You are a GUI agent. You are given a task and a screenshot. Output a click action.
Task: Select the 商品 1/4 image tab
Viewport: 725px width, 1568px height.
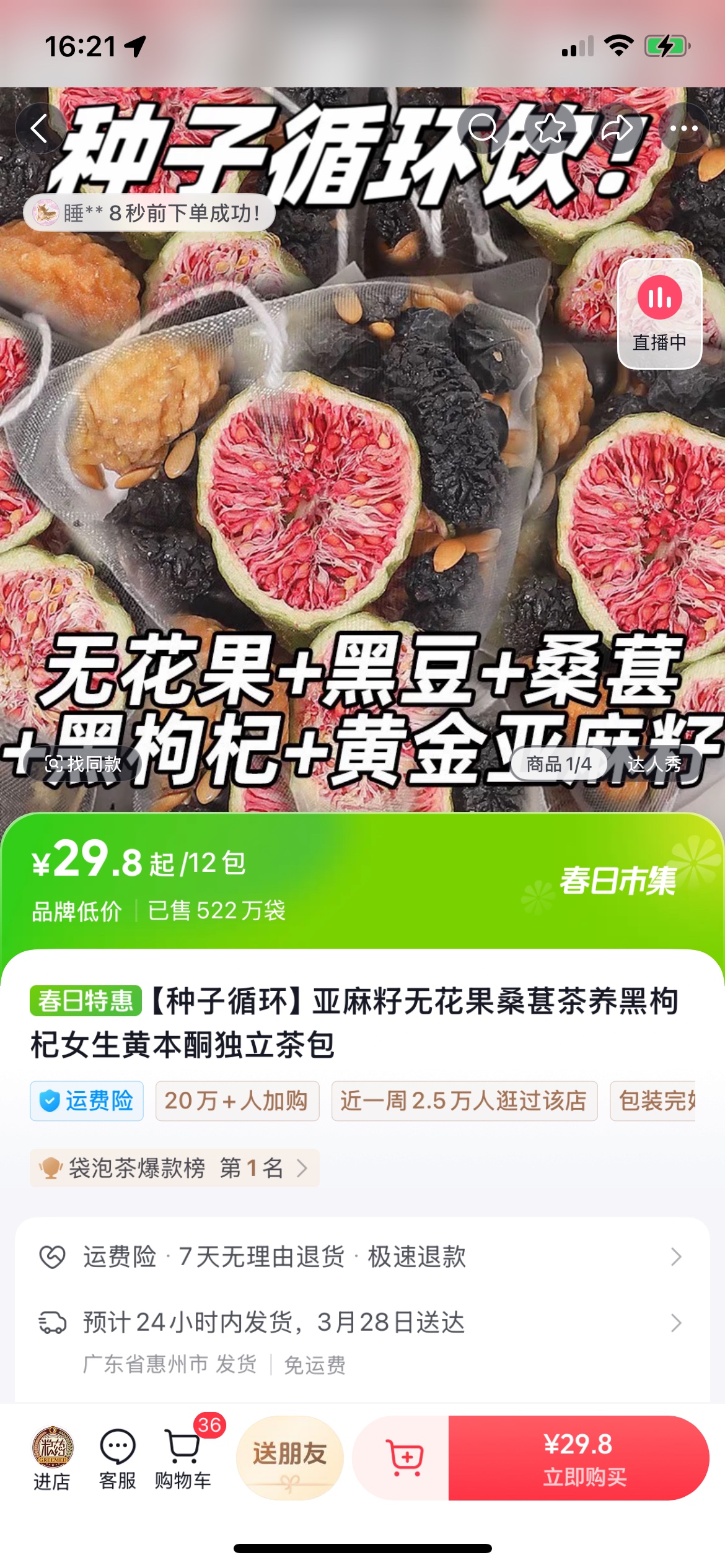[558, 764]
